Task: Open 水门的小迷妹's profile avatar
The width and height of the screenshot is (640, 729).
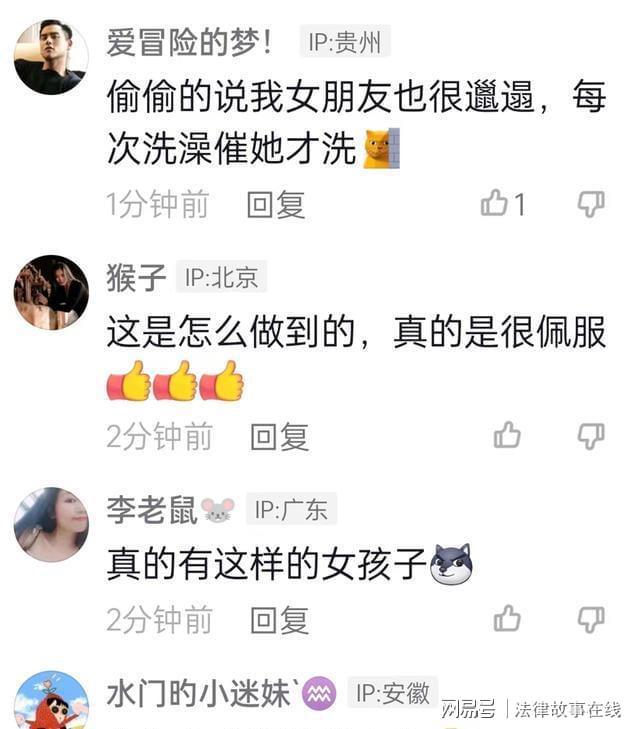Action: tap(51, 704)
